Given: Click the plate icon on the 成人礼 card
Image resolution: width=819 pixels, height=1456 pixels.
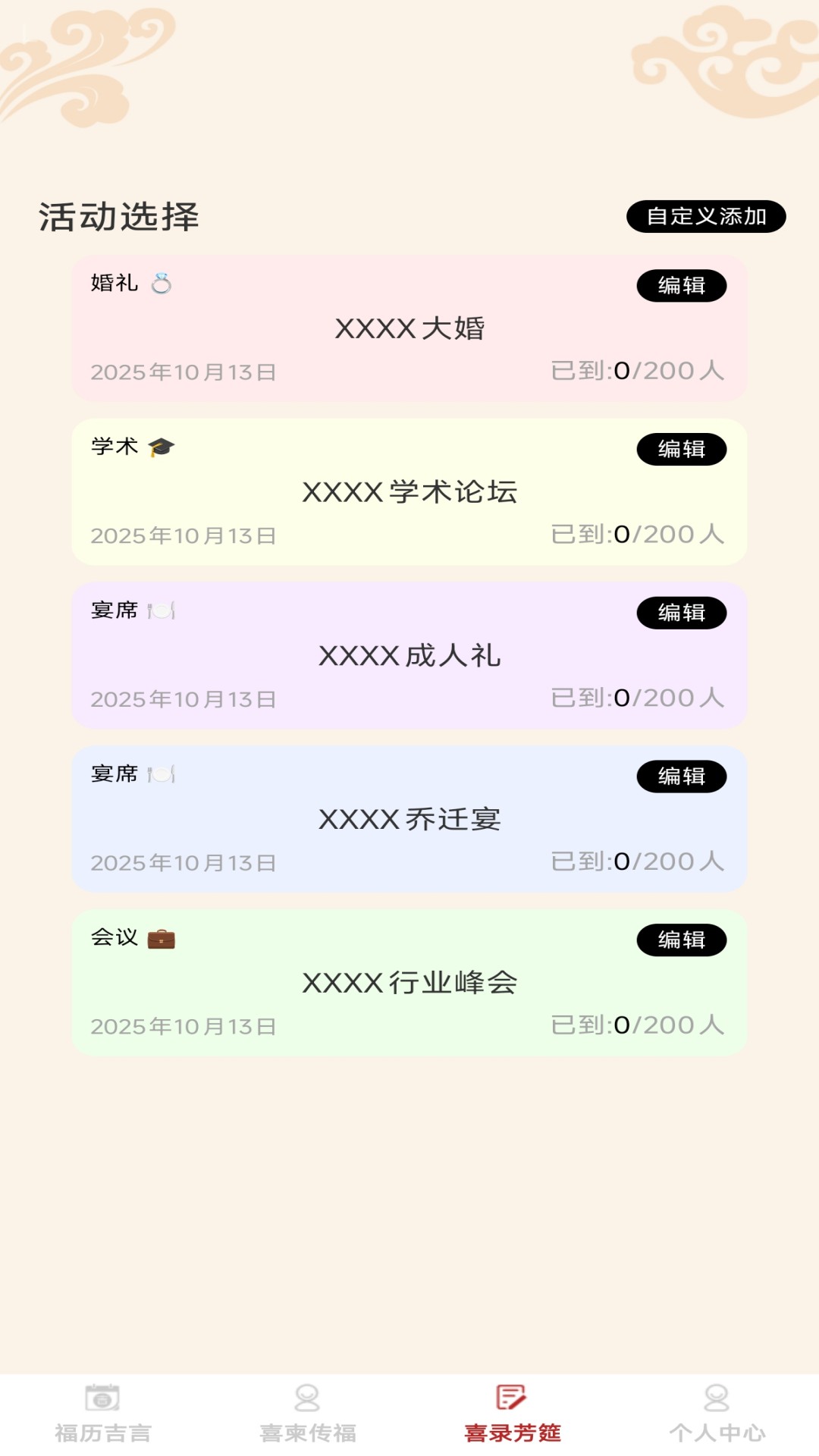Looking at the screenshot, I should click(x=162, y=610).
